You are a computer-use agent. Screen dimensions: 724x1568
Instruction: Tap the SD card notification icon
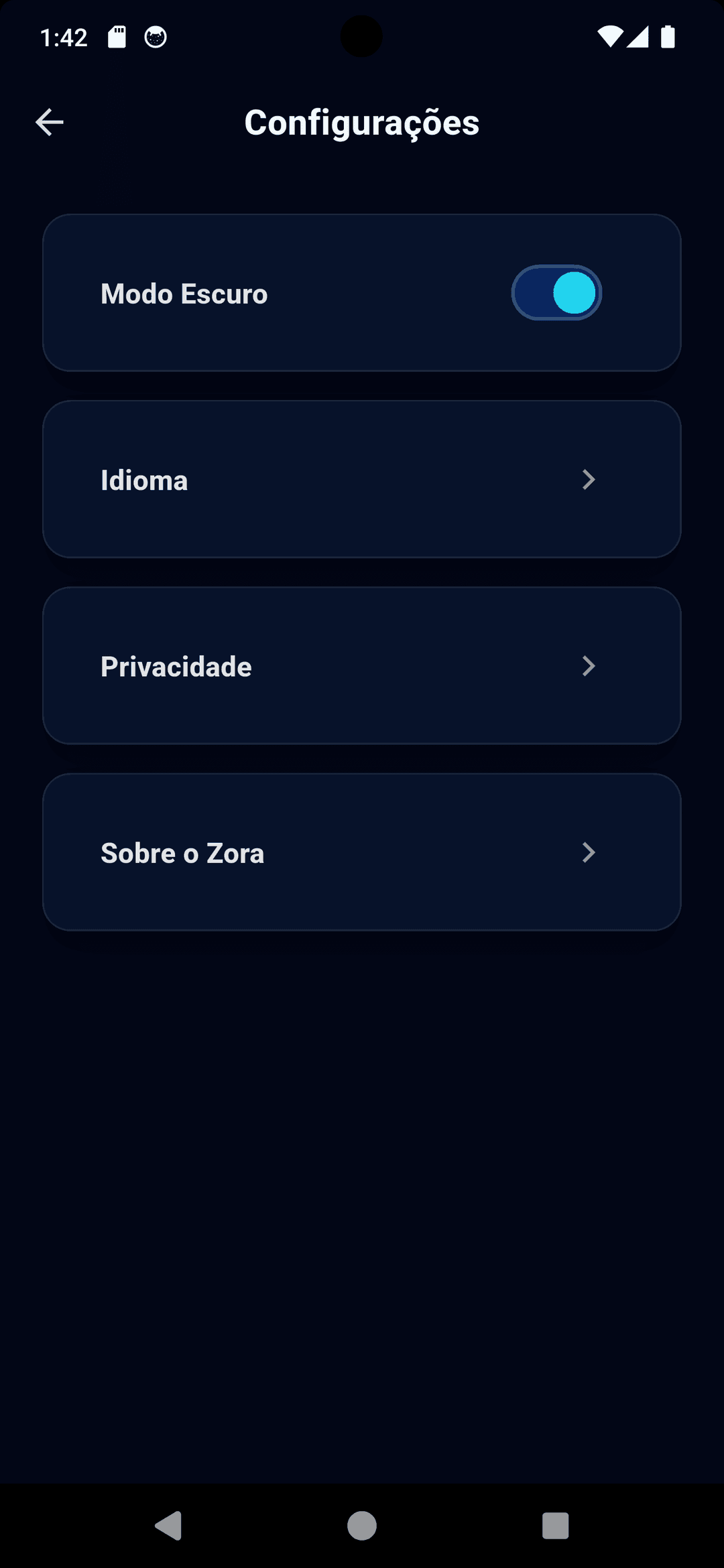point(118,37)
